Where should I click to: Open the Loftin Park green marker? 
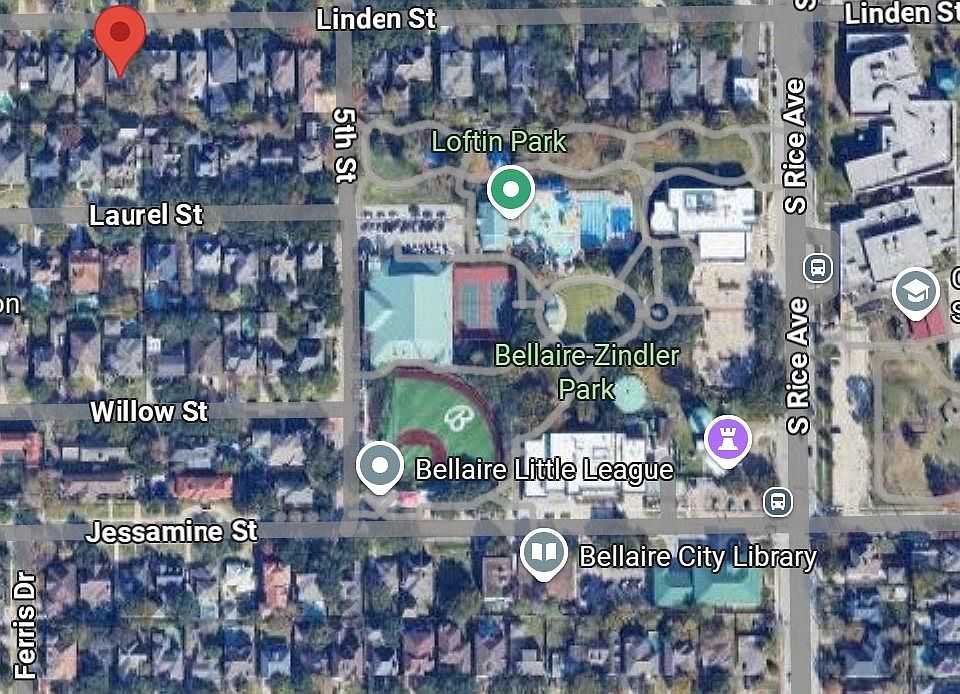coord(510,189)
